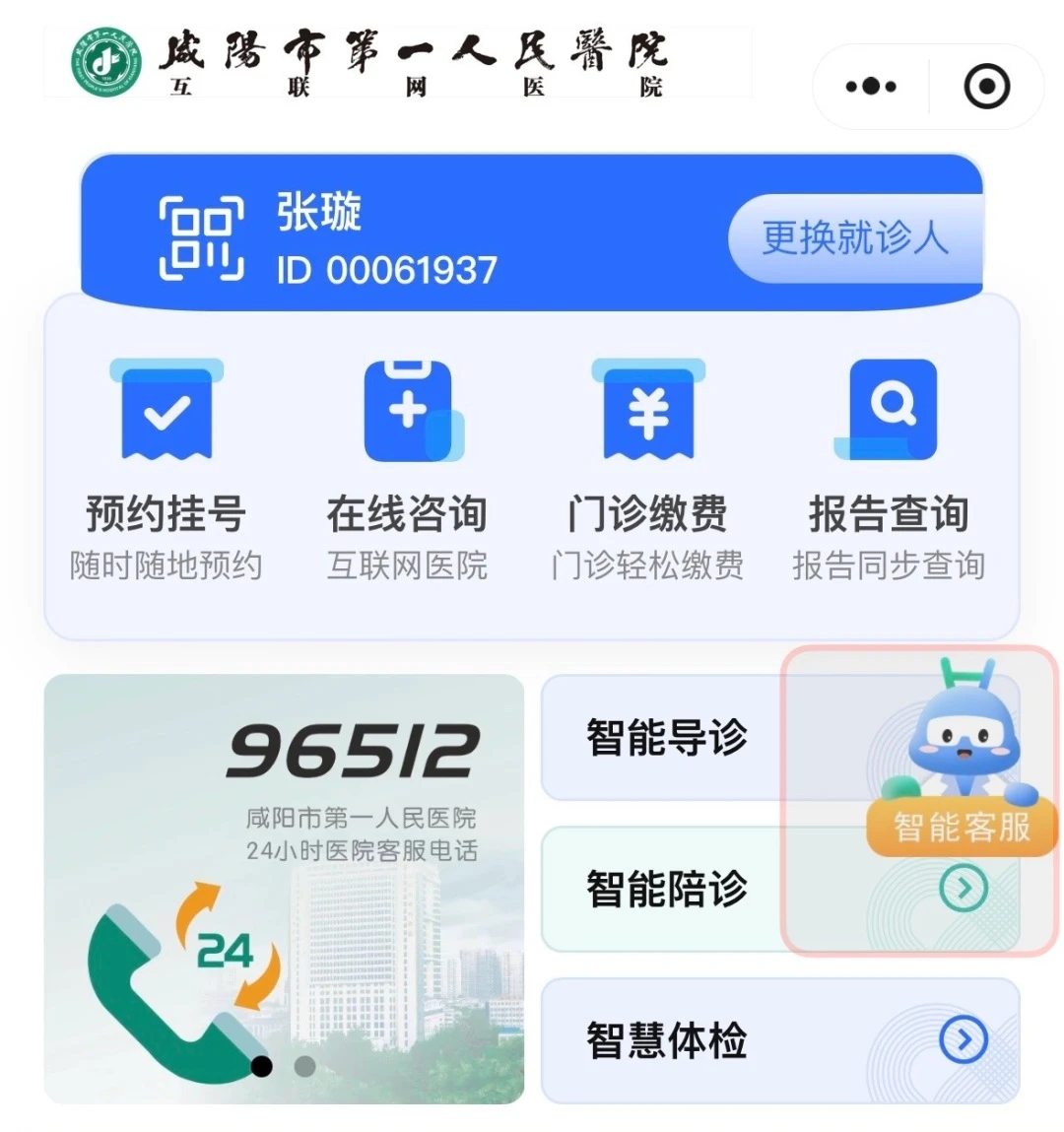Select the second banner page dot
This screenshot has height=1132, width=1064.
[x=304, y=1066]
